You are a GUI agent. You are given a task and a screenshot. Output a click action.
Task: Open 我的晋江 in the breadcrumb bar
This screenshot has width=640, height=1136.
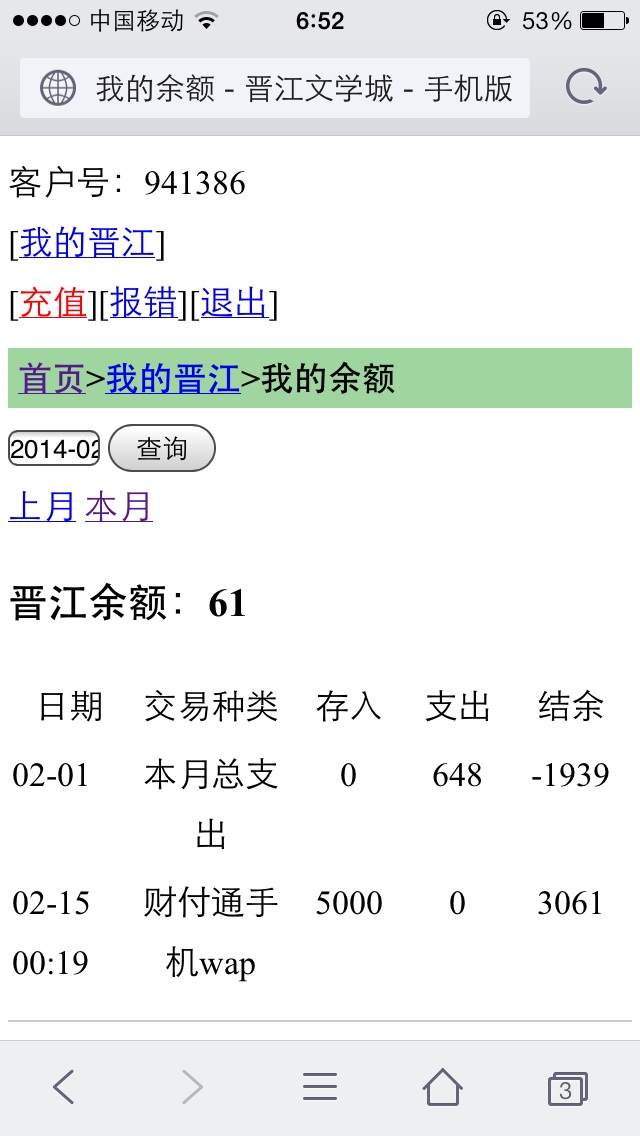click(x=173, y=379)
